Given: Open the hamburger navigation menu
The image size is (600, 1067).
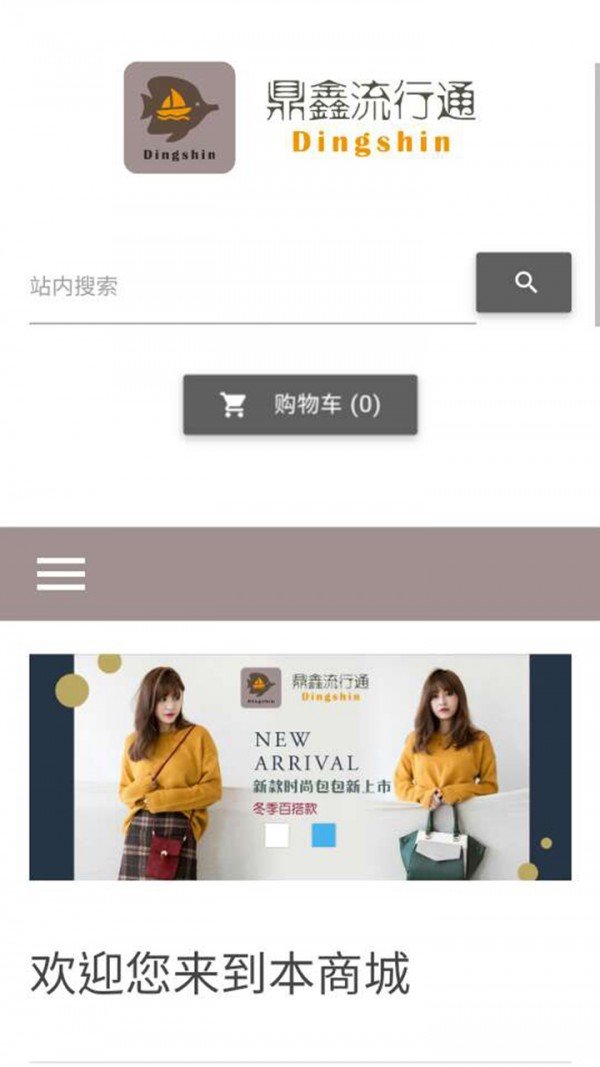Looking at the screenshot, I should pyautogui.click(x=61, y=574).
